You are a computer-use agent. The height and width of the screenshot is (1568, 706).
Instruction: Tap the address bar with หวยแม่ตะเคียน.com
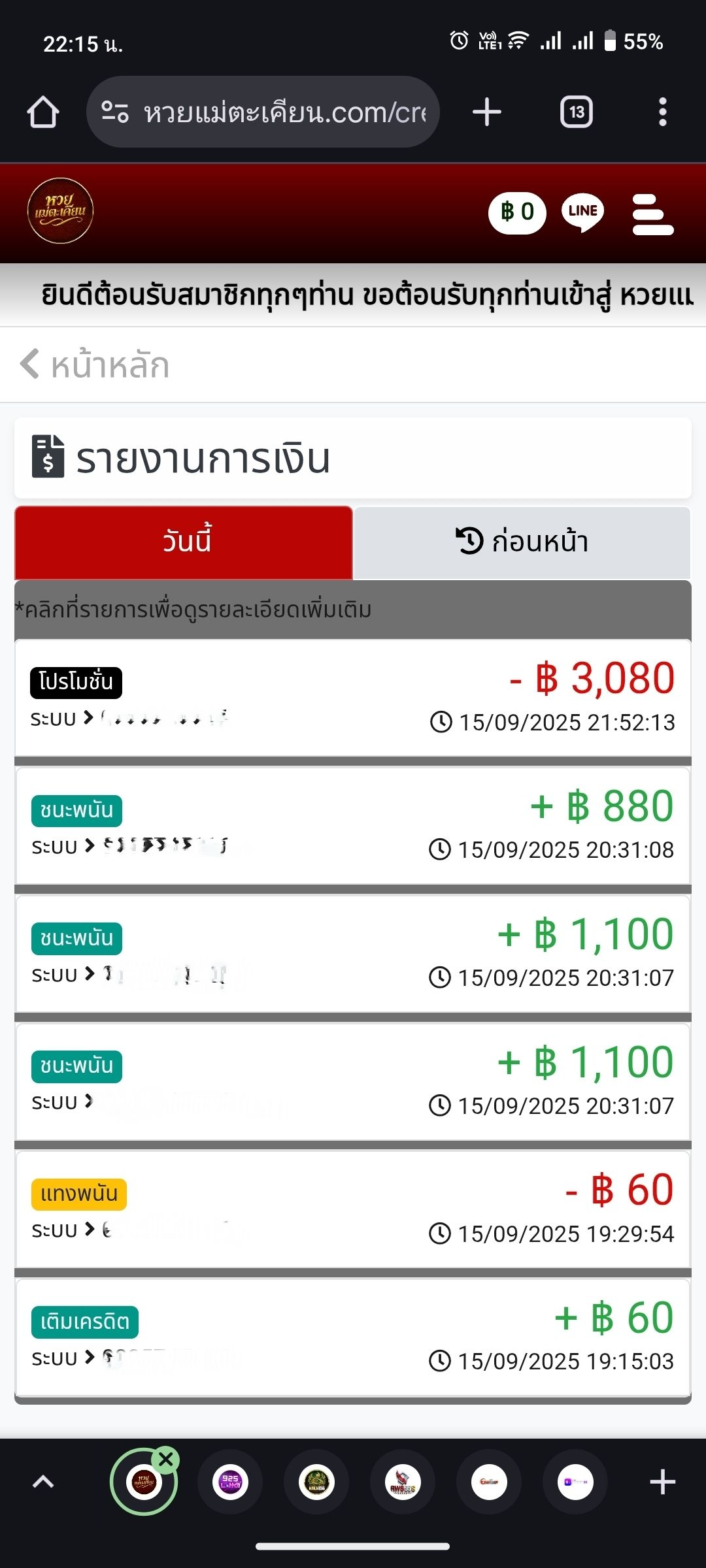point(263,112)
